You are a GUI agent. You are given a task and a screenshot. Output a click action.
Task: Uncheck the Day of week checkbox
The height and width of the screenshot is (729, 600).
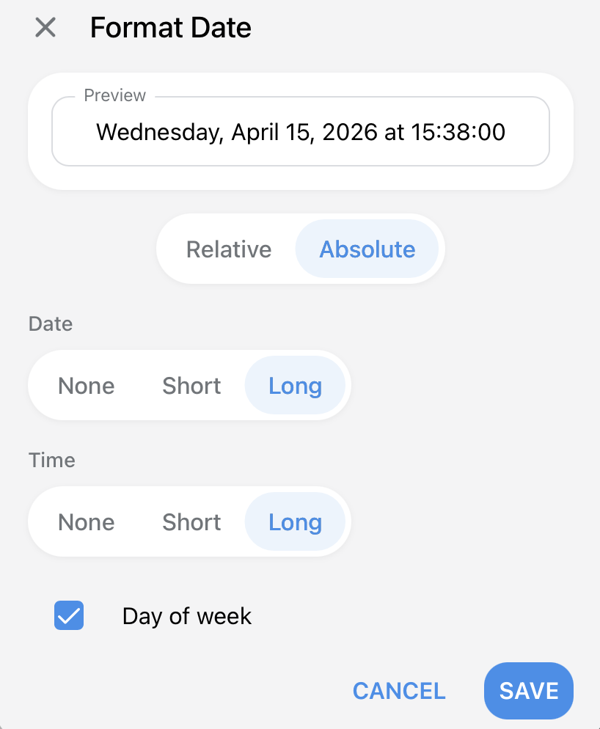pyautogui.click(x=69, y=616)
